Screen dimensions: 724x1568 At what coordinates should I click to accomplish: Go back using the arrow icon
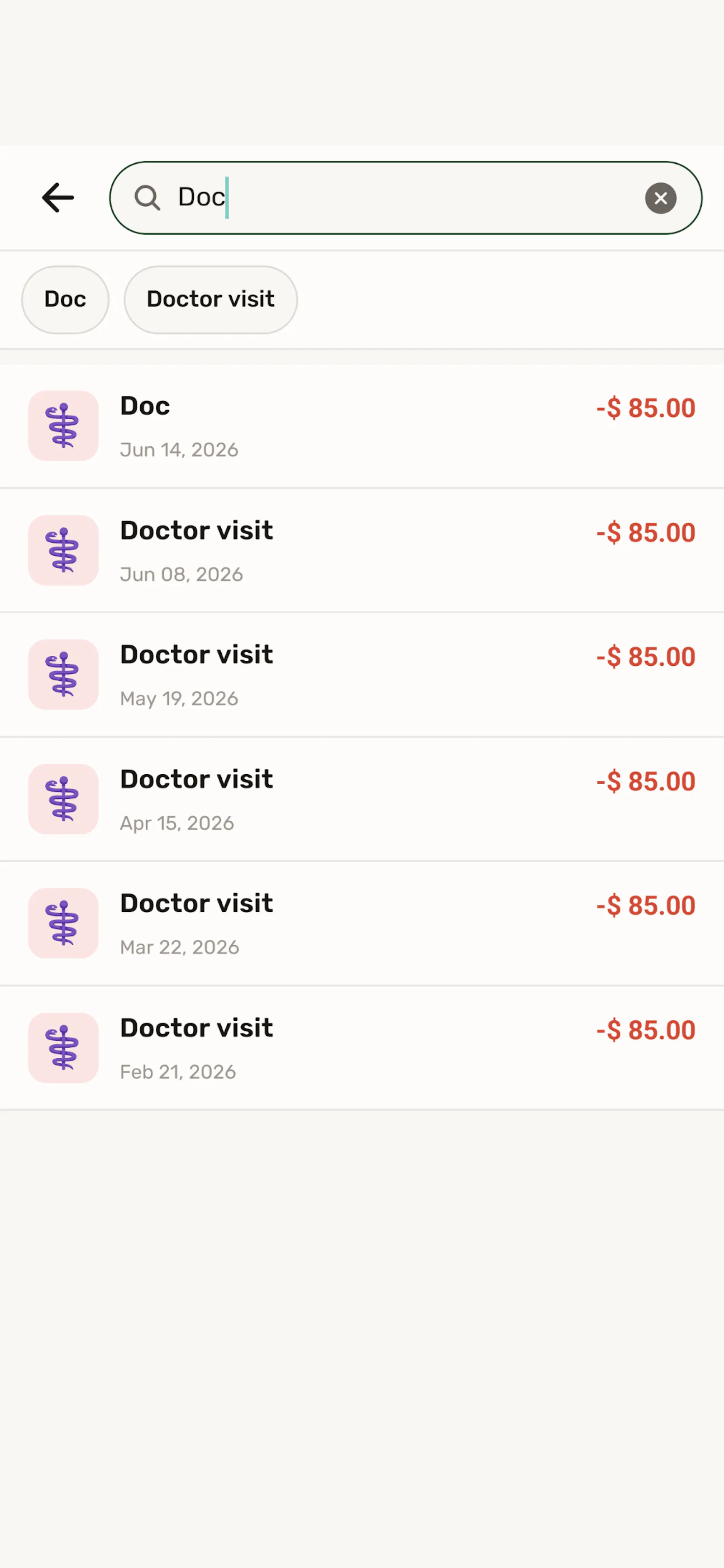coord(58,198)
